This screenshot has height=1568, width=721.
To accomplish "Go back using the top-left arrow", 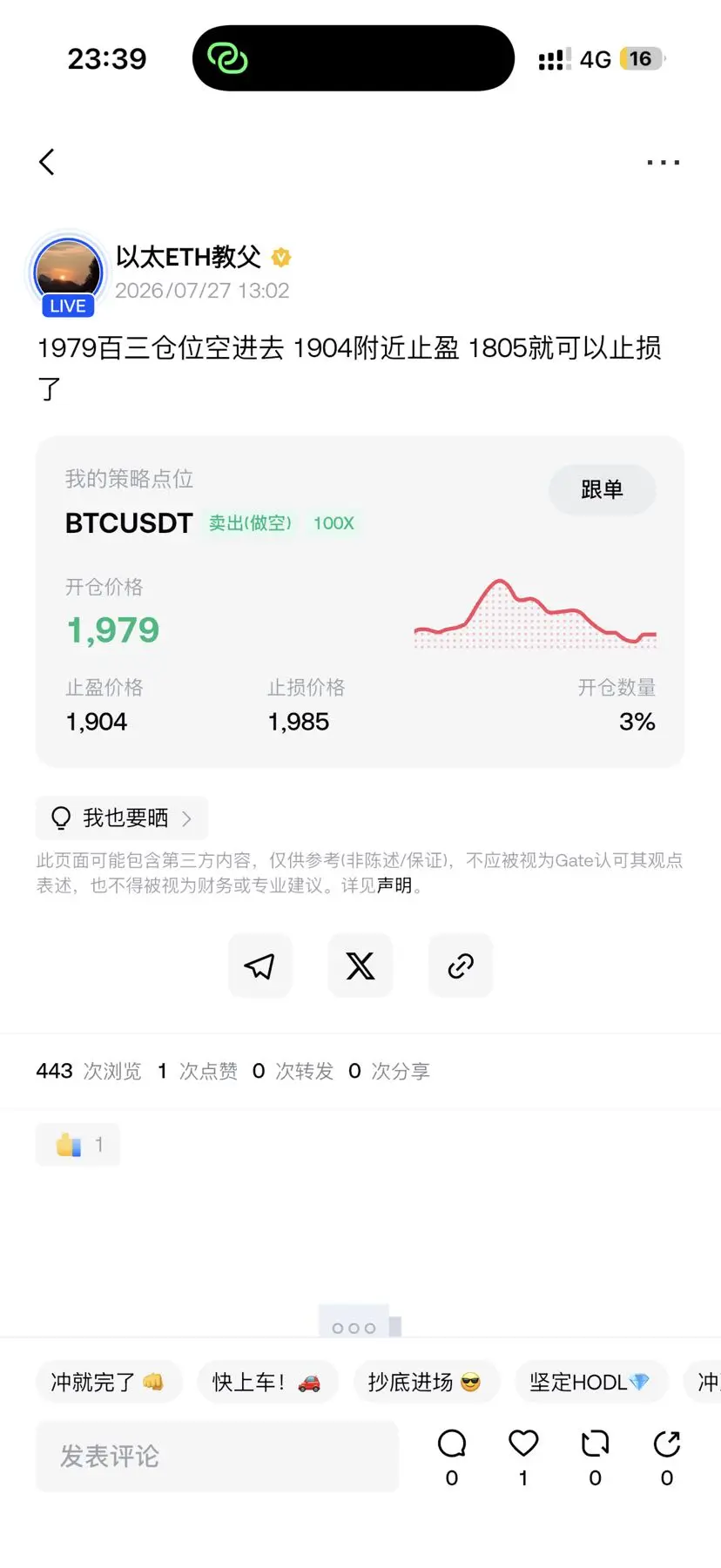I will [x=47, y=162].
